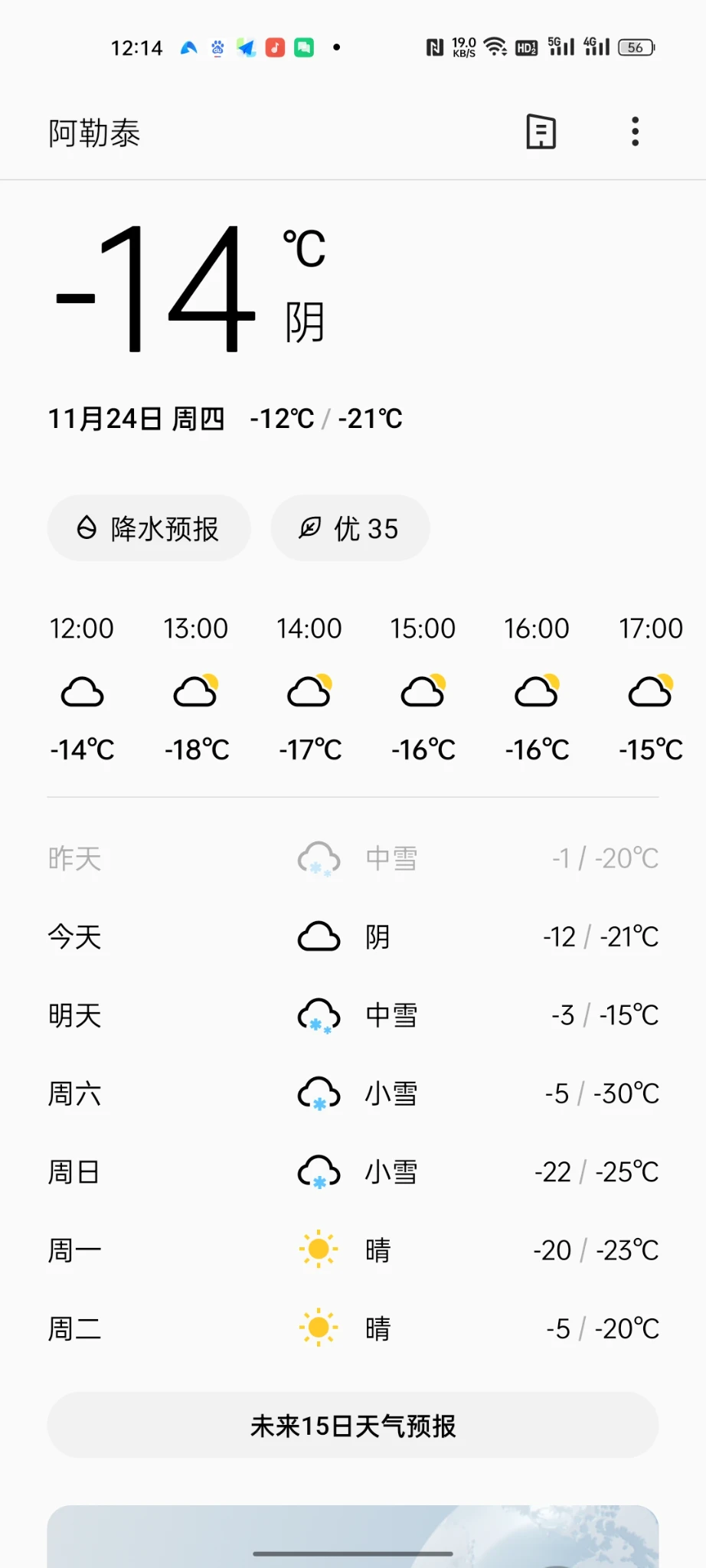Viewport: 706px width, 1568px height.
Task: Open 周日 小雪 forecast row
Action: 353,1172
